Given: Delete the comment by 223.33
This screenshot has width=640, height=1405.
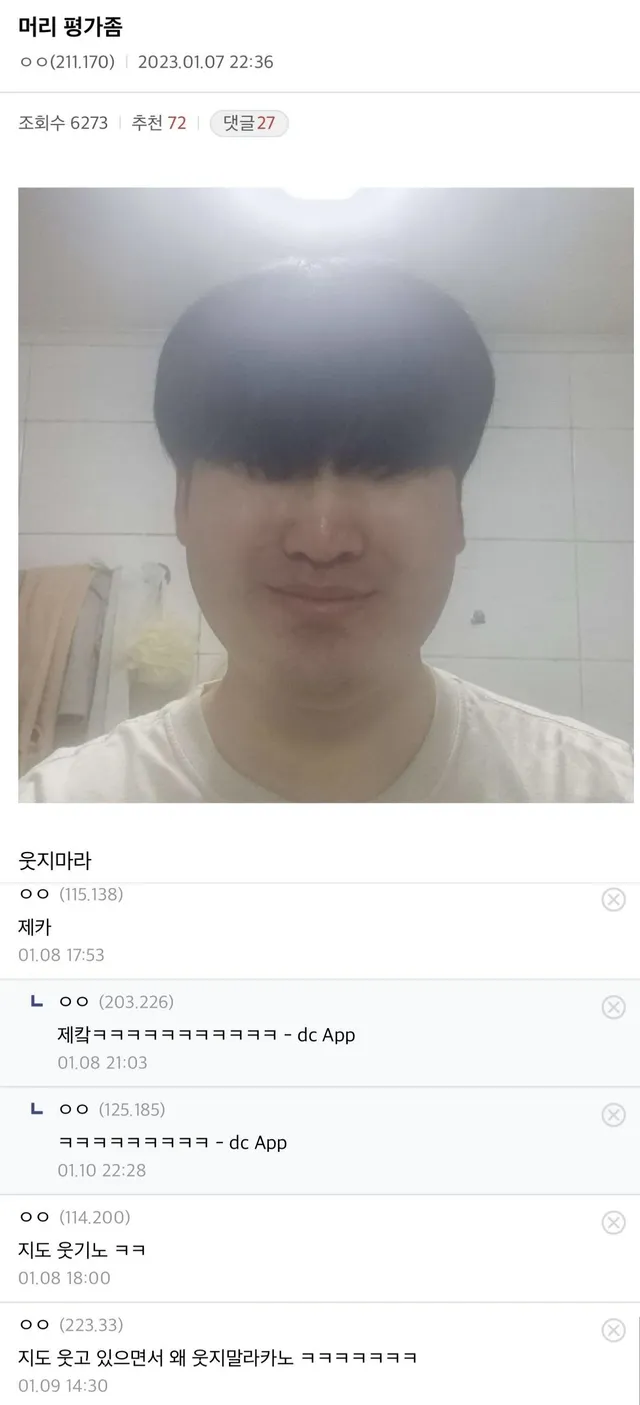Looking at the screenshot, I should point(613,1330).
